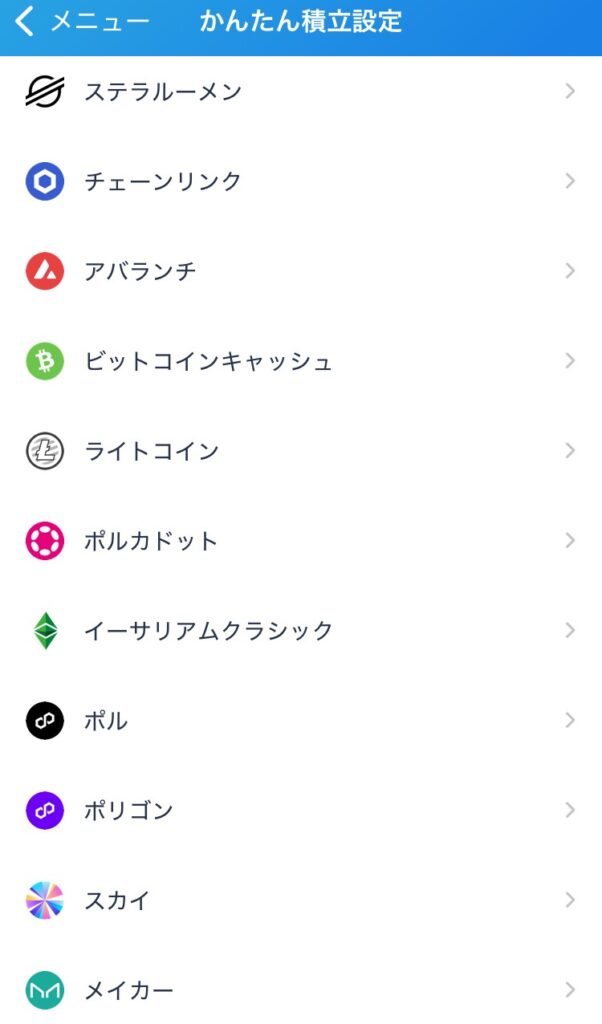Select ポルカドット
Image resolution: width=602 pixels, height=1024 pixels.
(300, 541)
